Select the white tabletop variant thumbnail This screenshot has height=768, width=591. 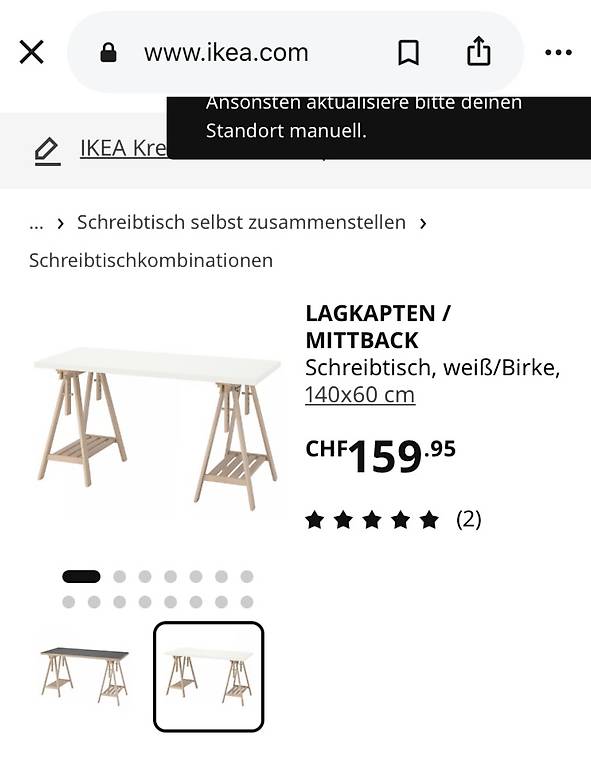point(209,676)
